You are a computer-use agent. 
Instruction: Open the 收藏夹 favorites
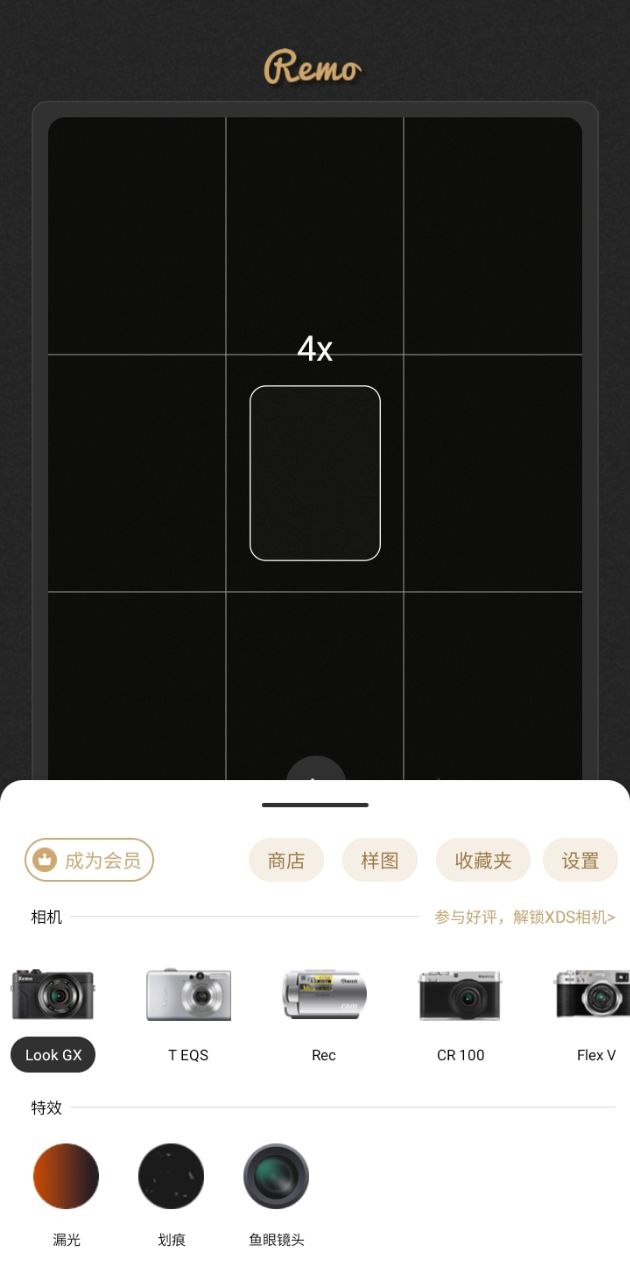(483, 860)
